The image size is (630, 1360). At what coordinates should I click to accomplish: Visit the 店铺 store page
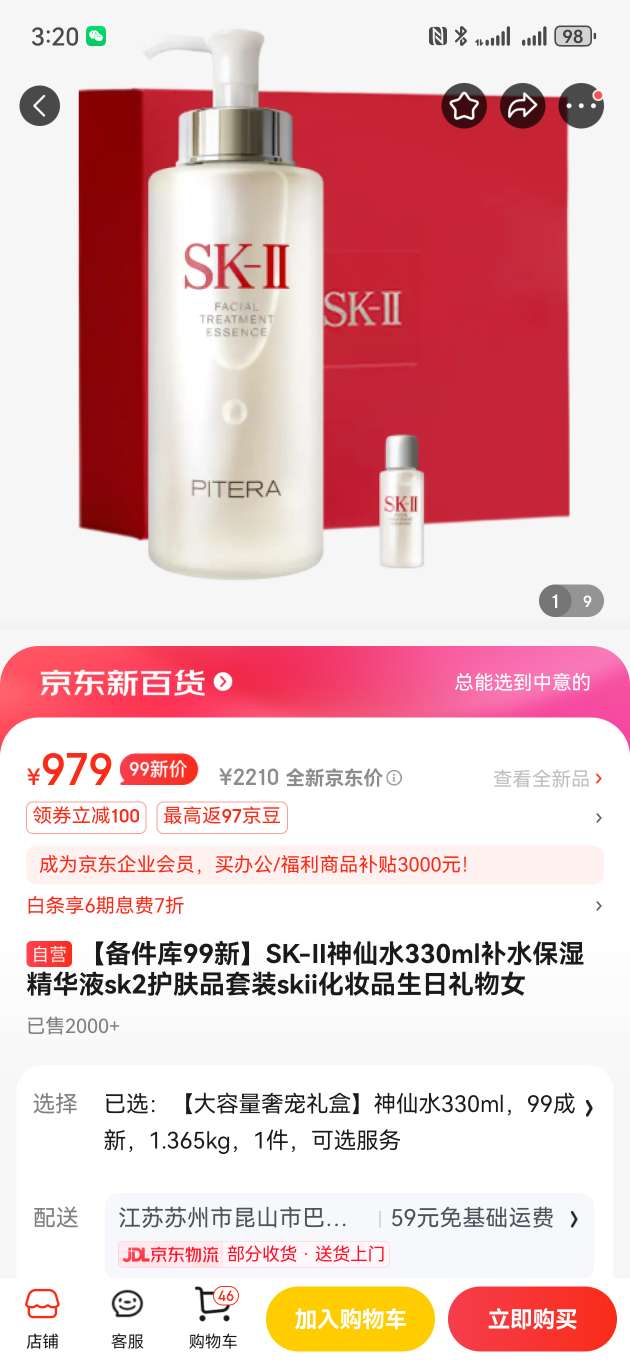point(42,1318)
